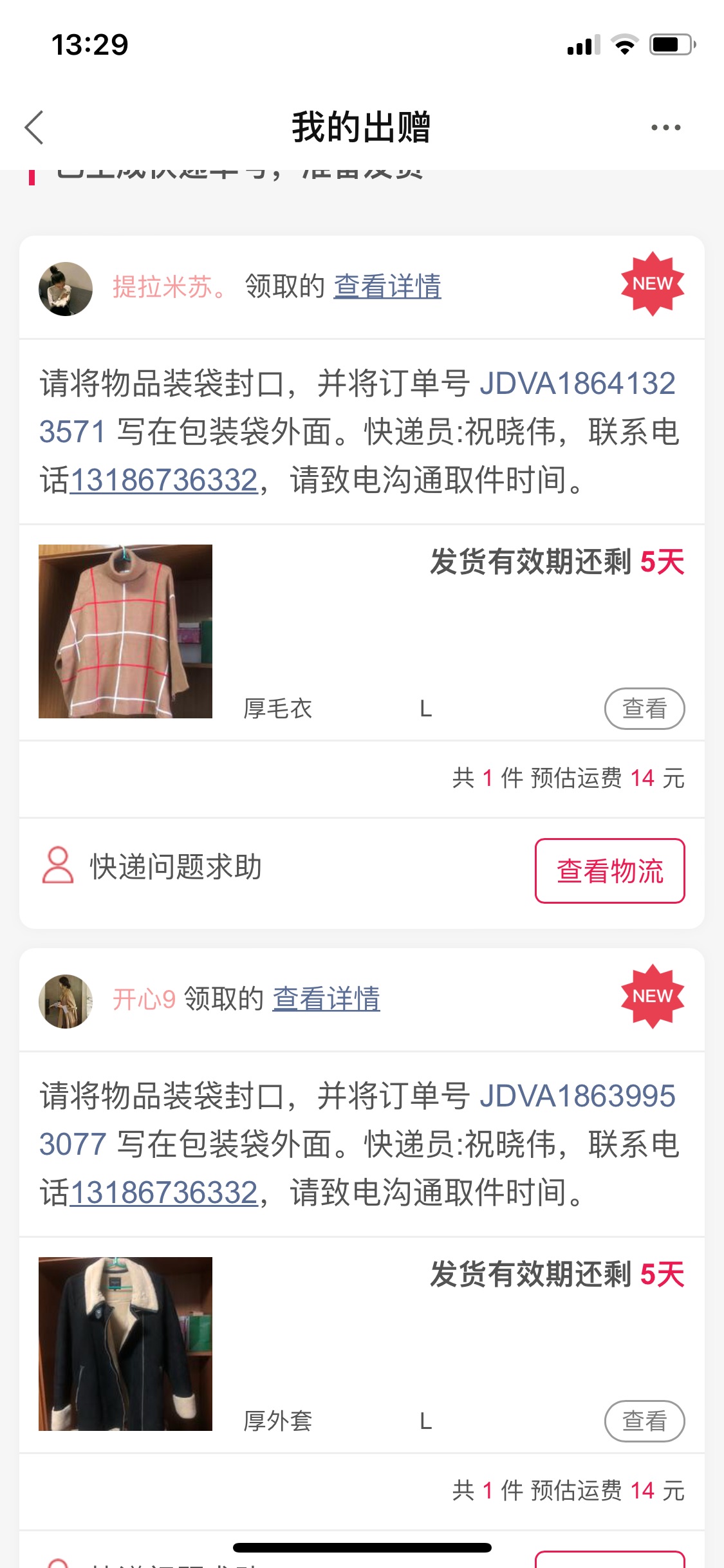Viewport: 724px width, 1568px height.
Task: Open the three-dot overflow menu
Action: (665, 127)
